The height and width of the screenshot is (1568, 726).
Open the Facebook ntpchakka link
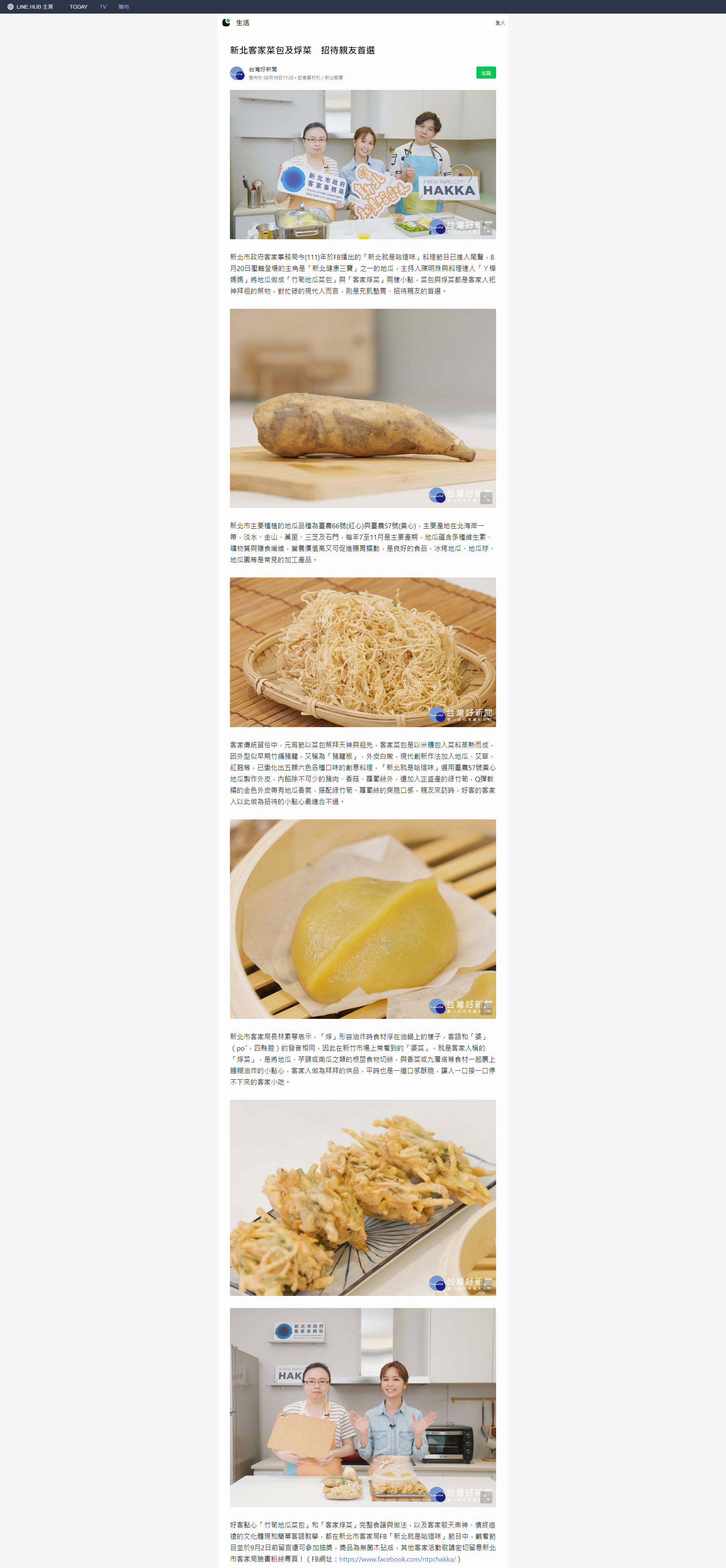click(x=397, y=1559)
